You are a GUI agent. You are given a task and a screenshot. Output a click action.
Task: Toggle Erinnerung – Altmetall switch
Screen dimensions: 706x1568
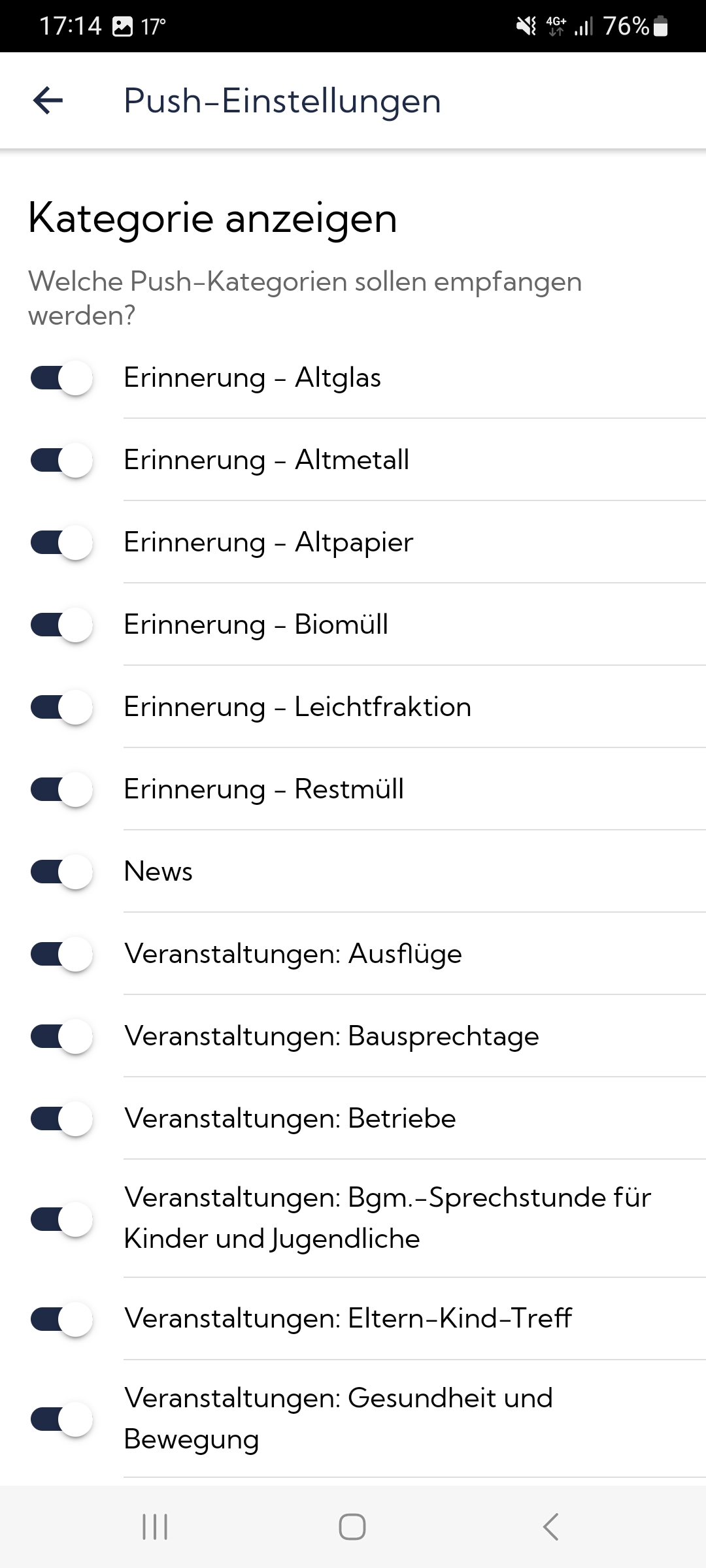pyautogui.click(x=61, y=460)
